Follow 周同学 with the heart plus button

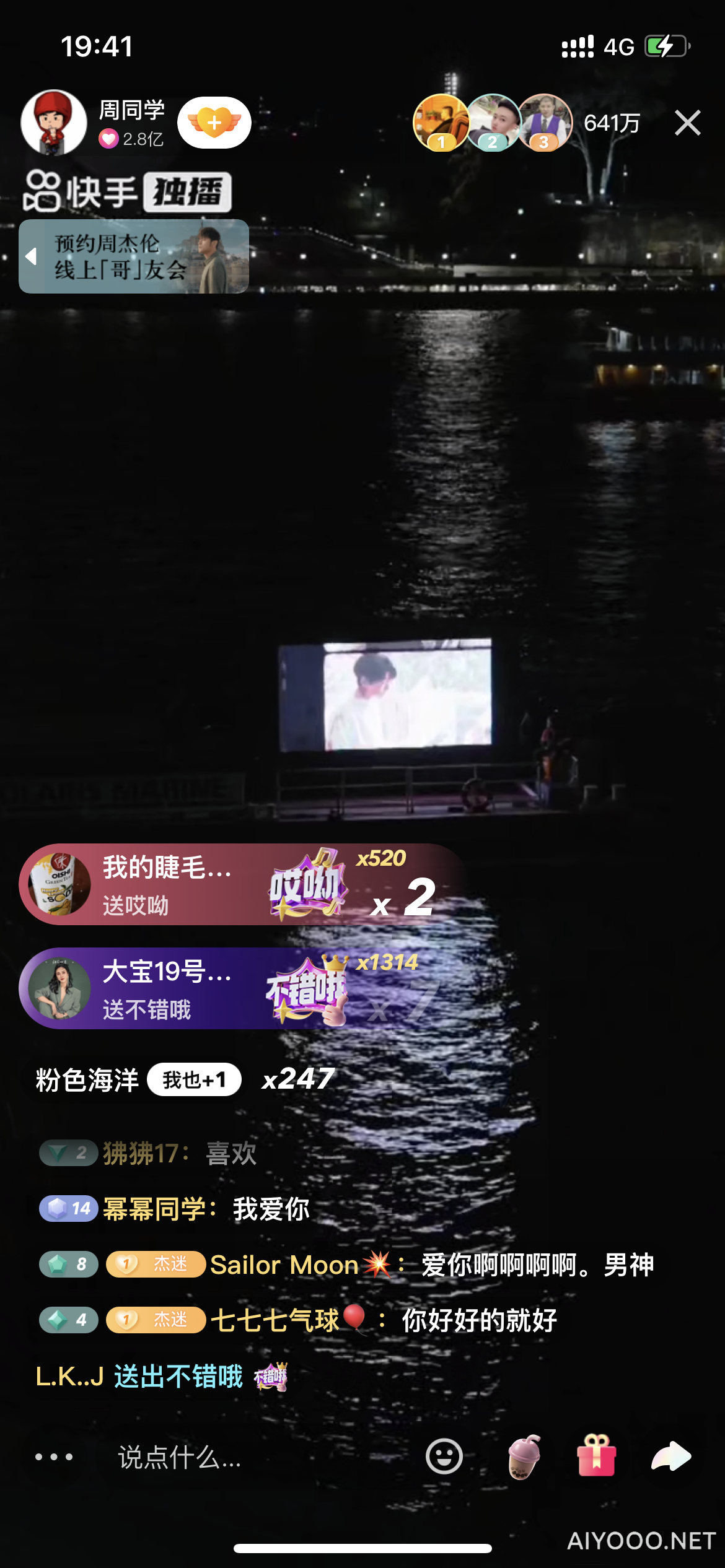pos(214,122)
